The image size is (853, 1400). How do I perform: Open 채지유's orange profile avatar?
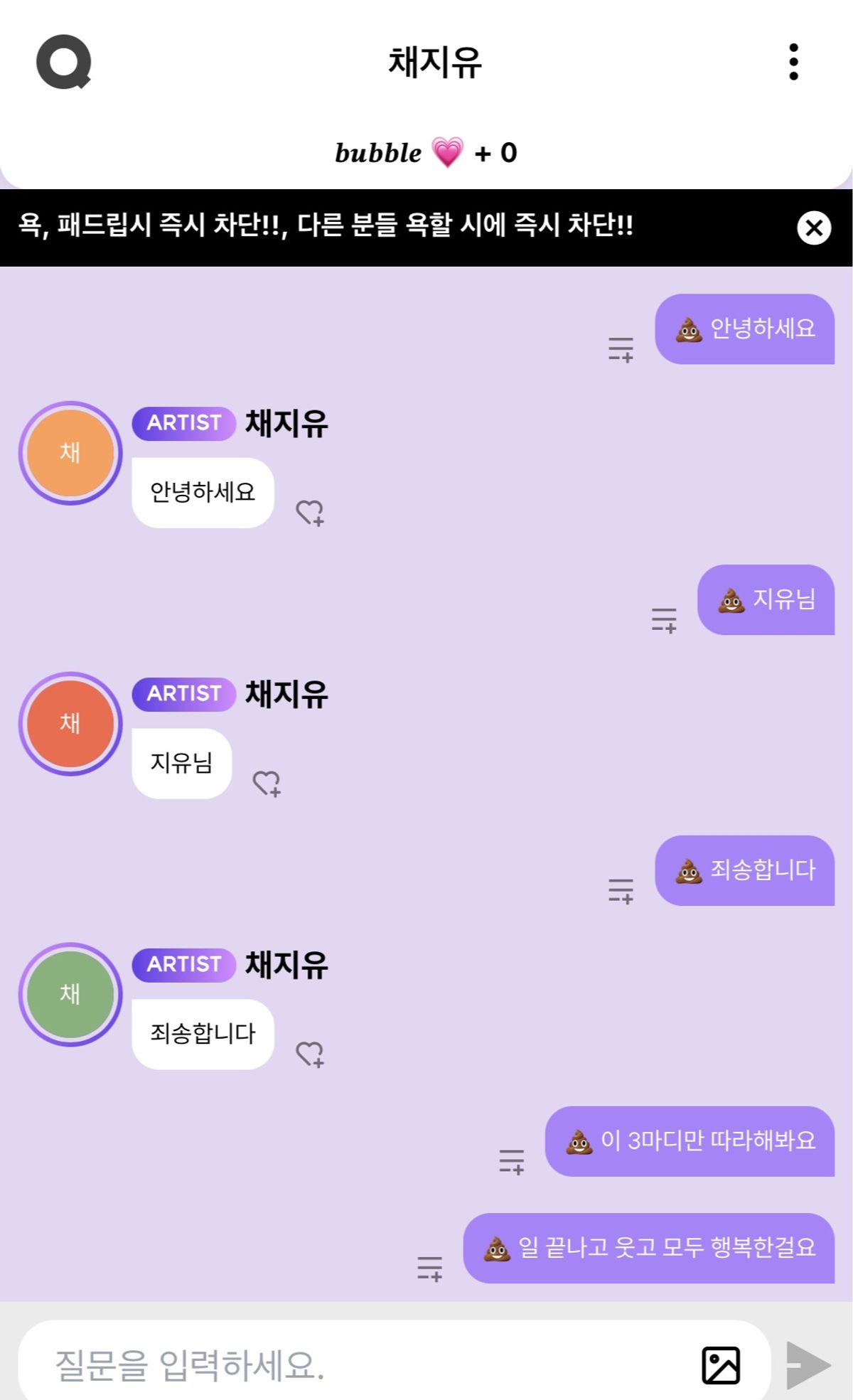pyautogui.click(x=70, y=453)
